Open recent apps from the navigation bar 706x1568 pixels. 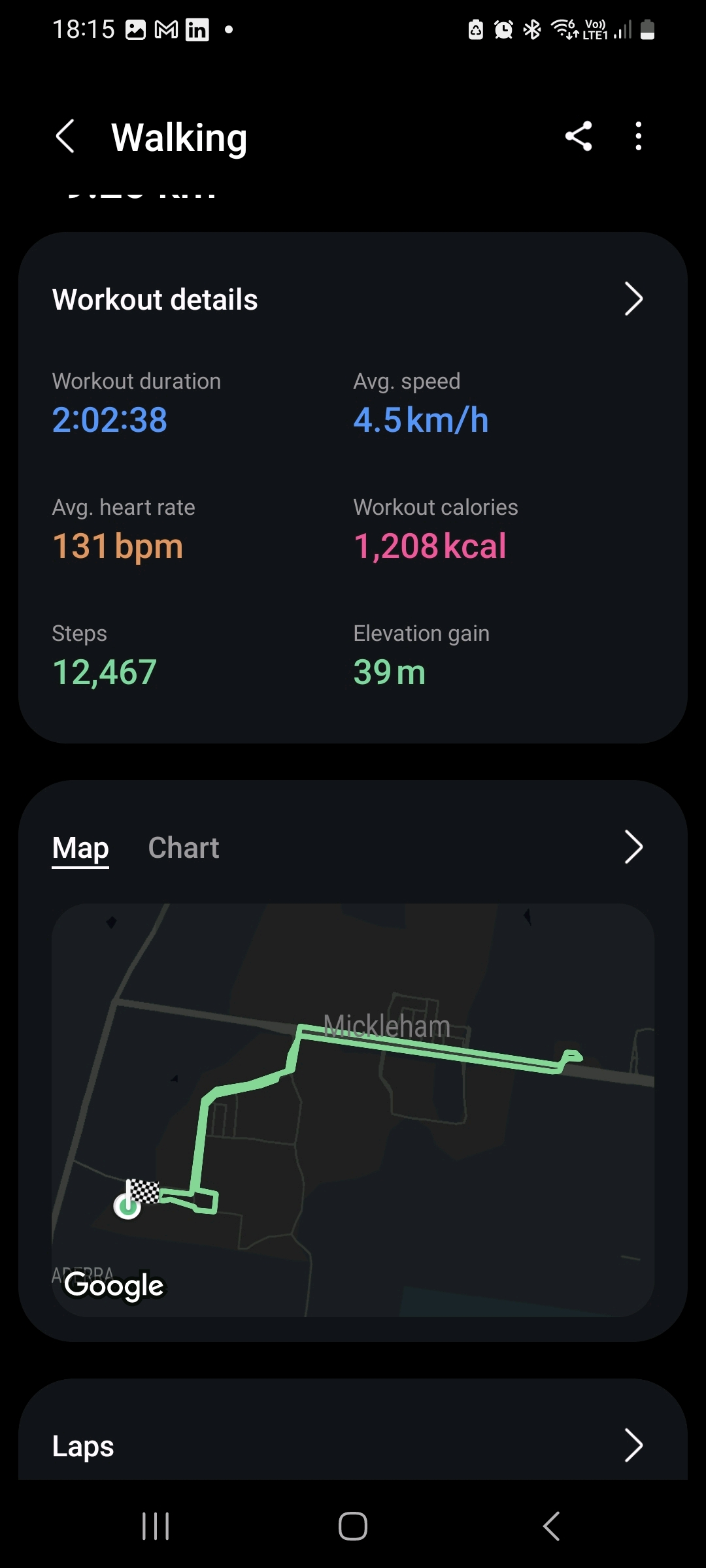coord(156,1526)
